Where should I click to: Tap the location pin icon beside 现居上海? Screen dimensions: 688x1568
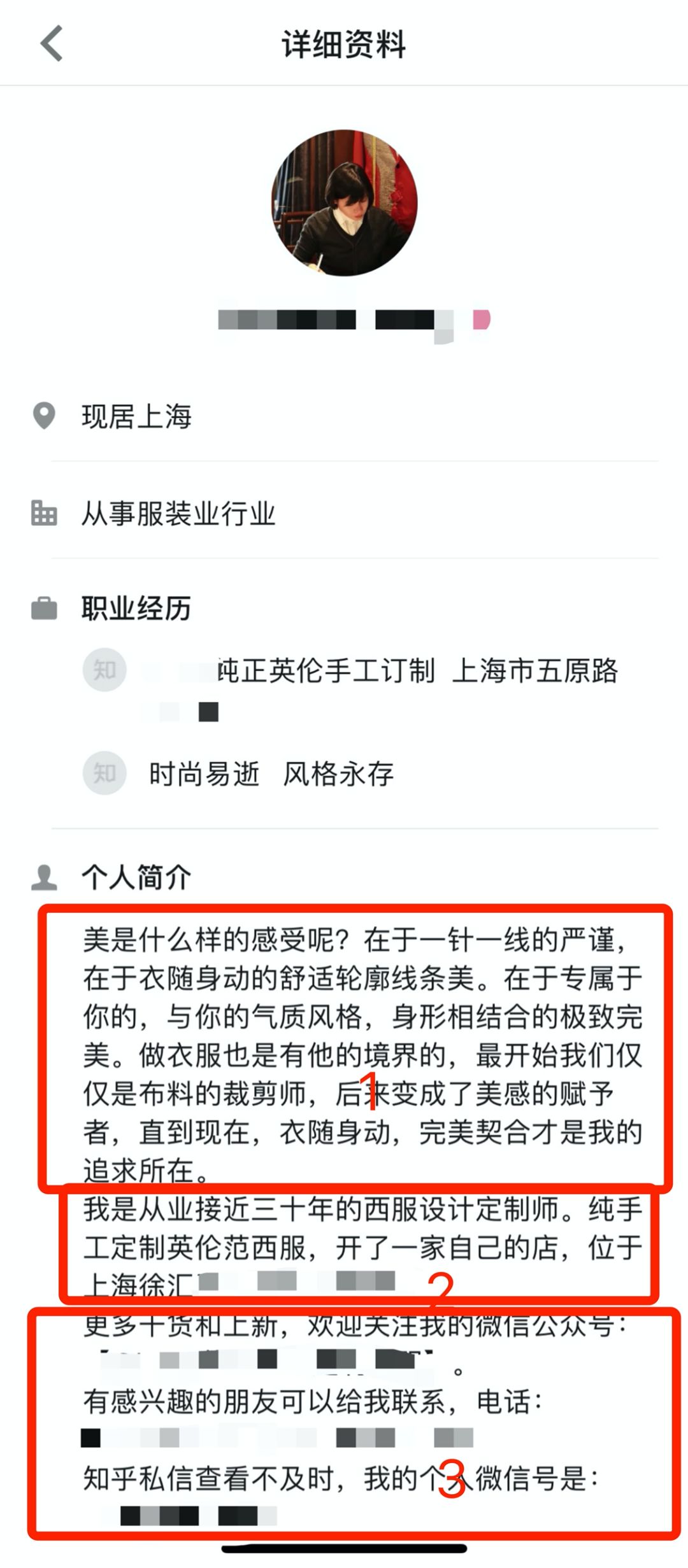click(x=43, y=415)
